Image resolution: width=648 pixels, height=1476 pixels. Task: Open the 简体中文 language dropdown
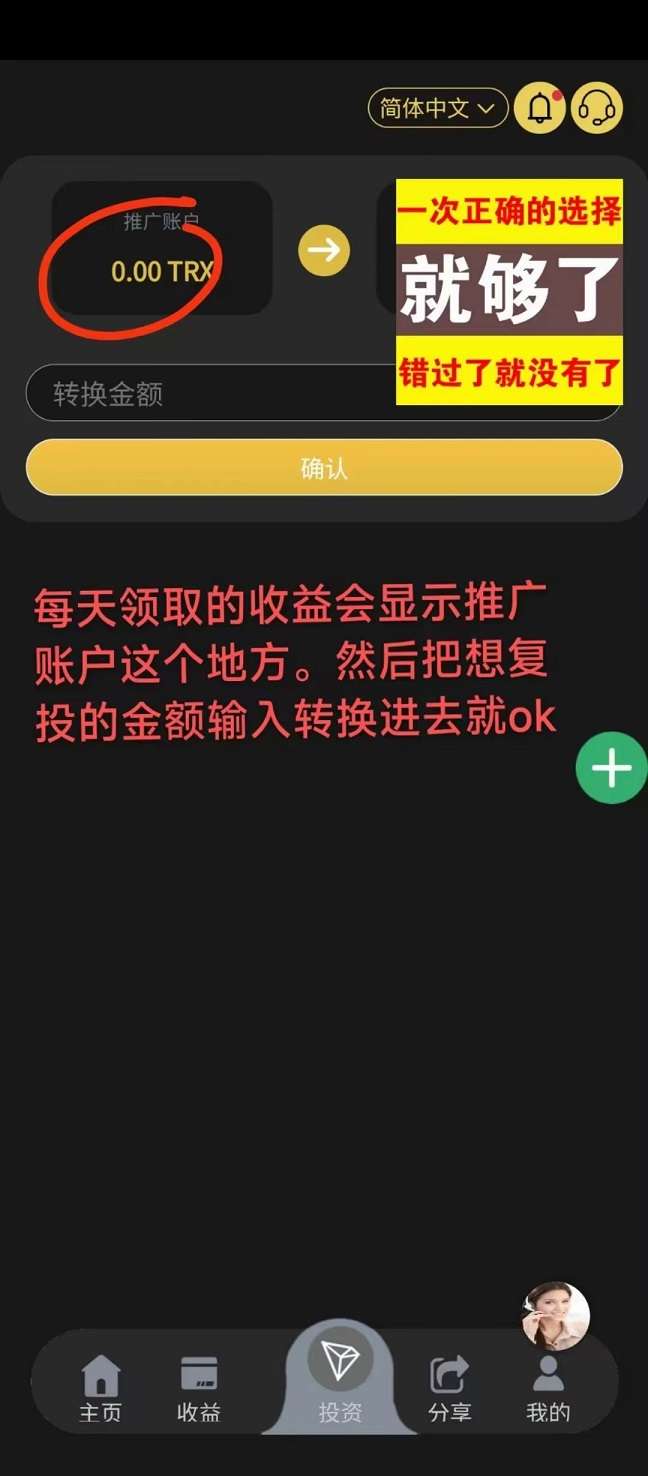tap(437, 108)
